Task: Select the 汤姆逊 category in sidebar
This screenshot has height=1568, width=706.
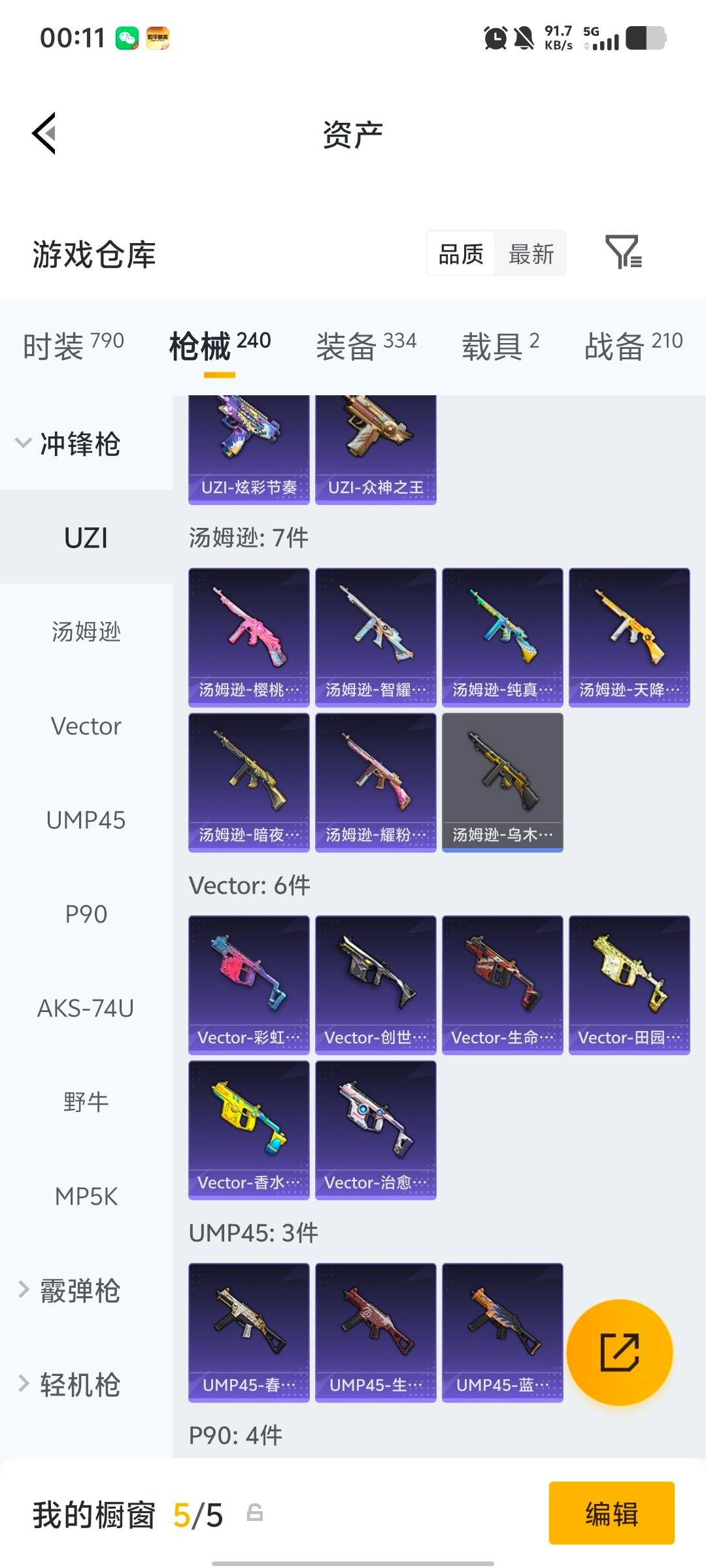Action: tap(86, 632)
